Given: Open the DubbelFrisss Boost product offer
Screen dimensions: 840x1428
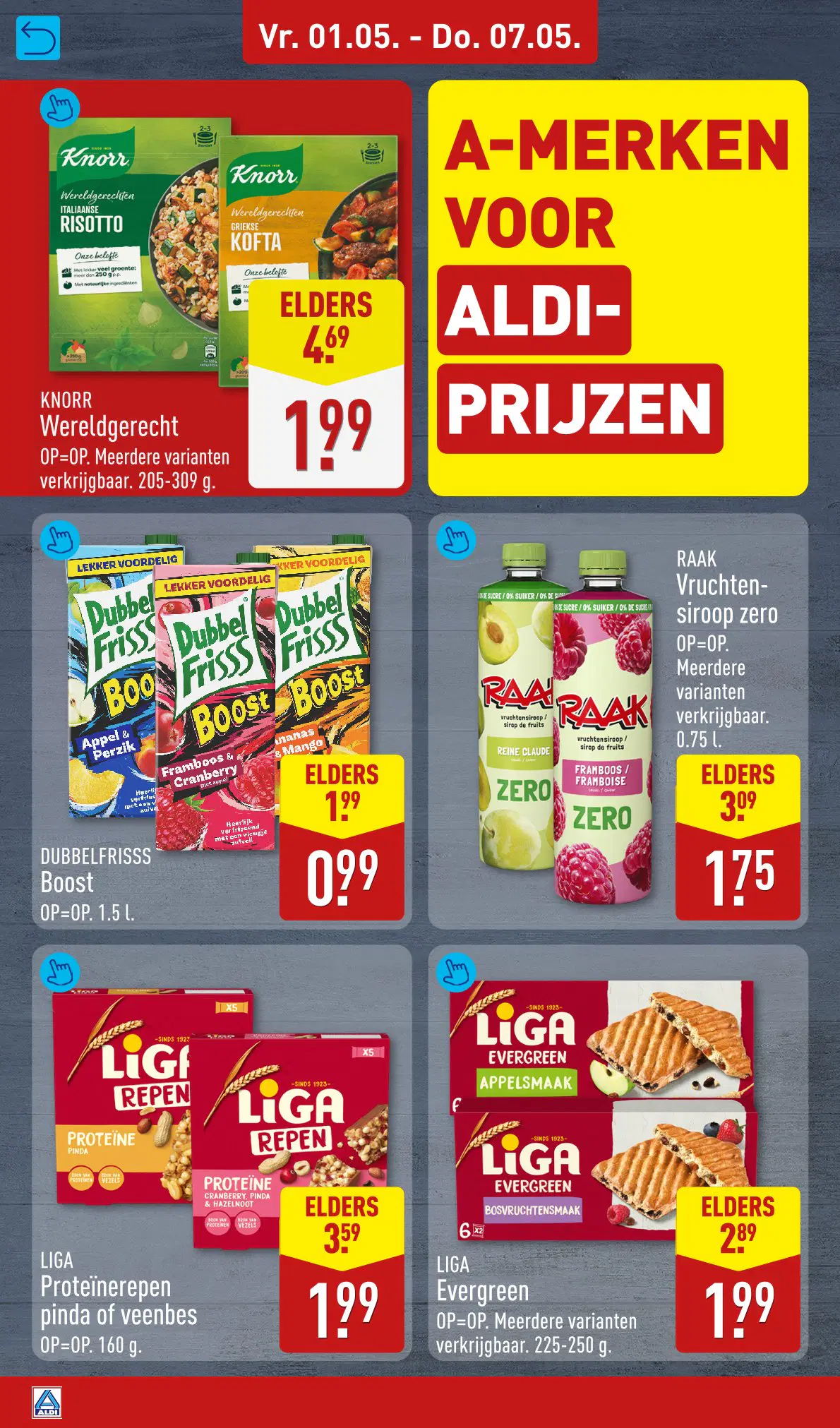Looking at the screenshot, I should point(61,540).
